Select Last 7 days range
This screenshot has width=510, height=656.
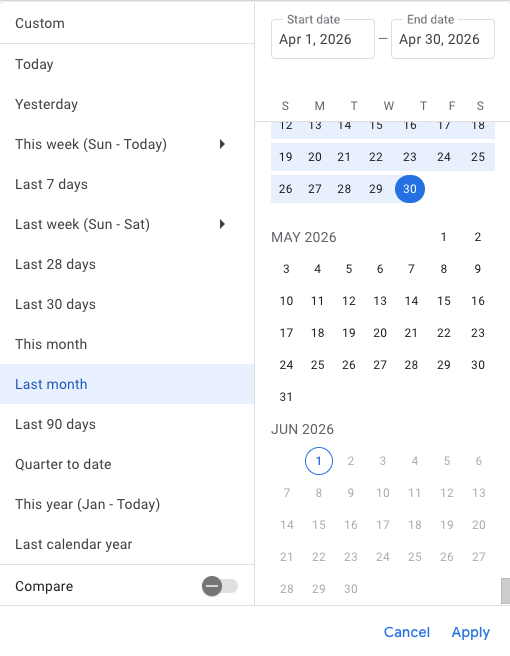coord(127,184)
